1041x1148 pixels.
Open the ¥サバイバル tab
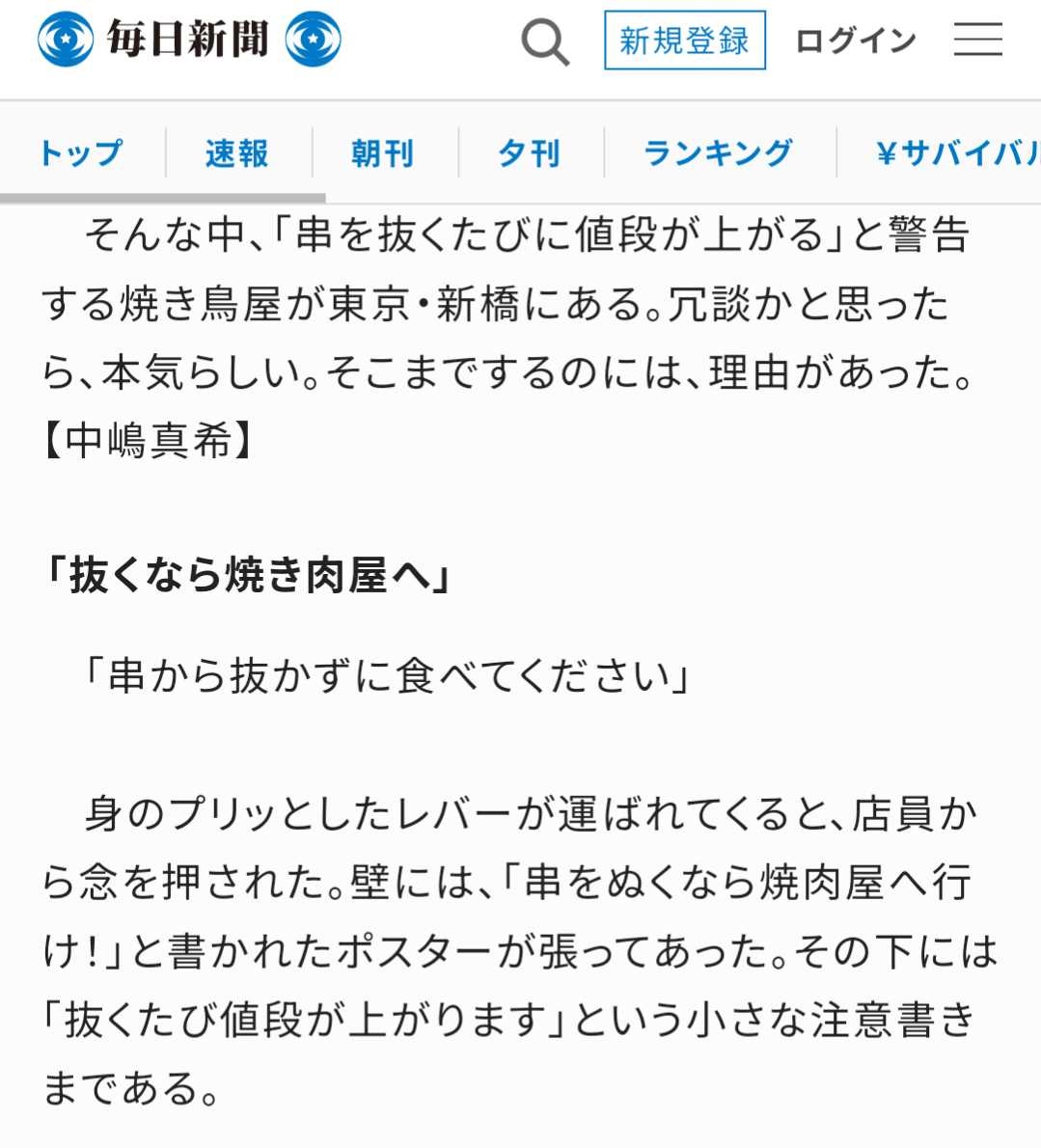tap(955, 153)
